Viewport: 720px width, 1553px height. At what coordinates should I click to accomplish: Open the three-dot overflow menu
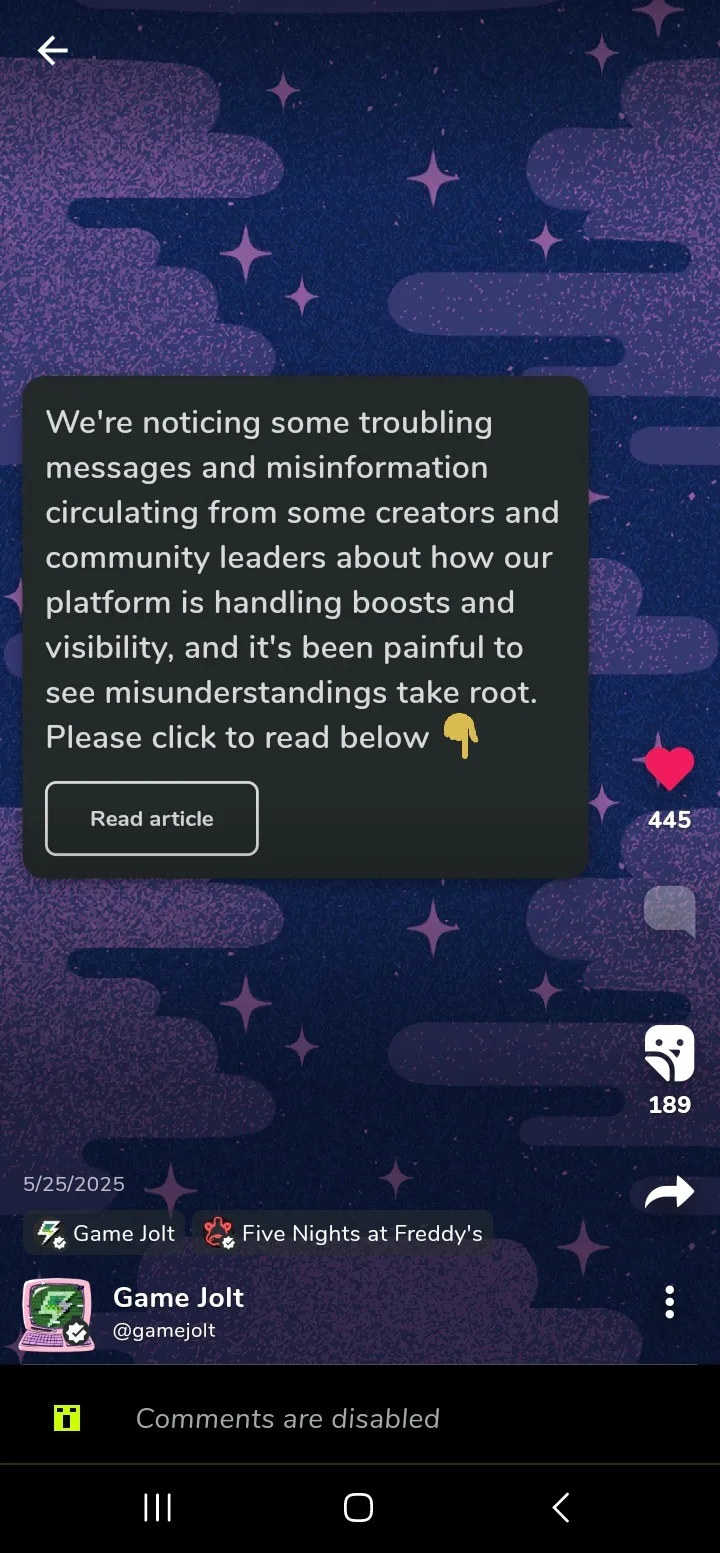[x=669, y=1302]
